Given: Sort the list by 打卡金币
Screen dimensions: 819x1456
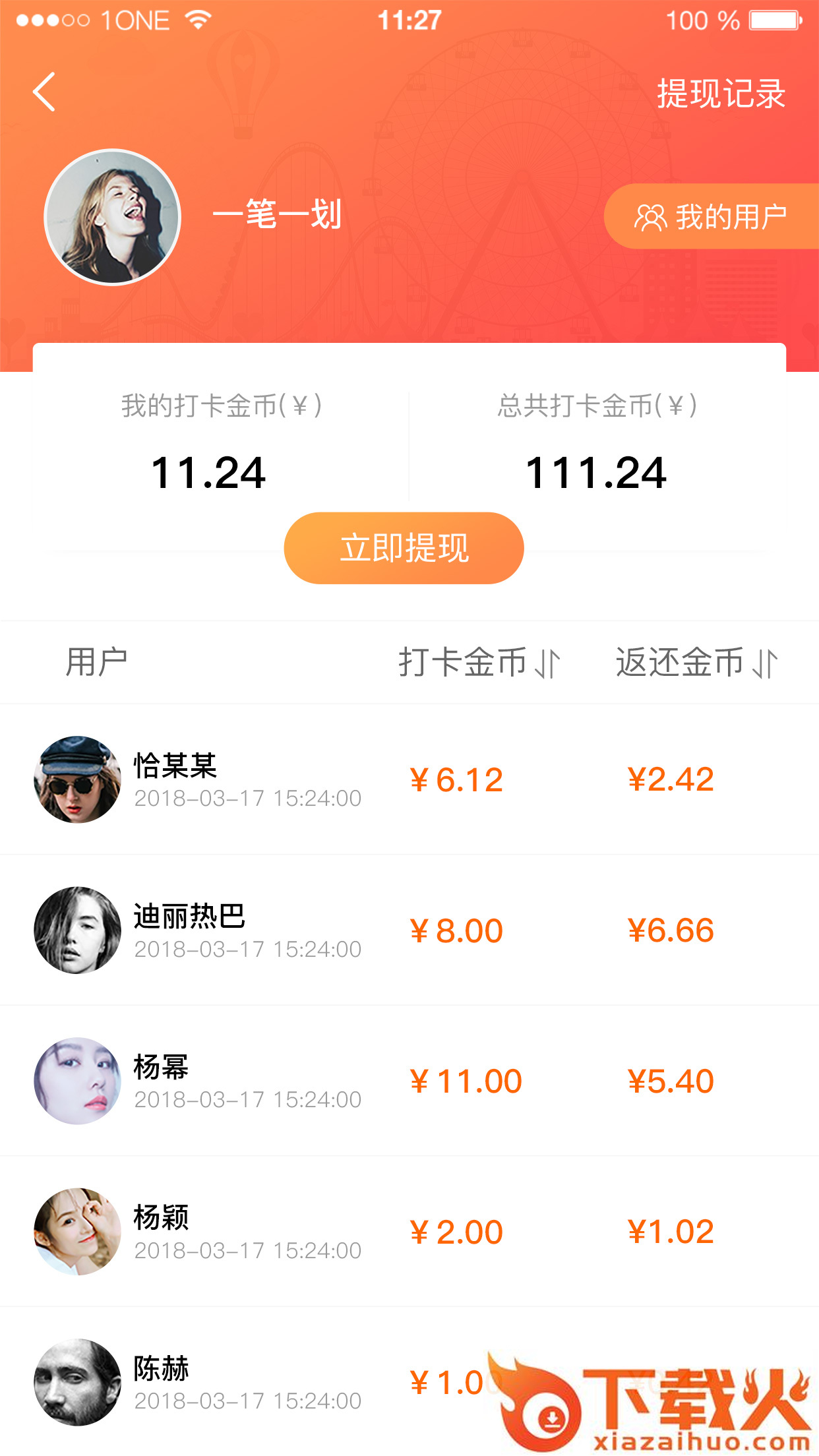Looking at the screenshot, I should (479, 663).
